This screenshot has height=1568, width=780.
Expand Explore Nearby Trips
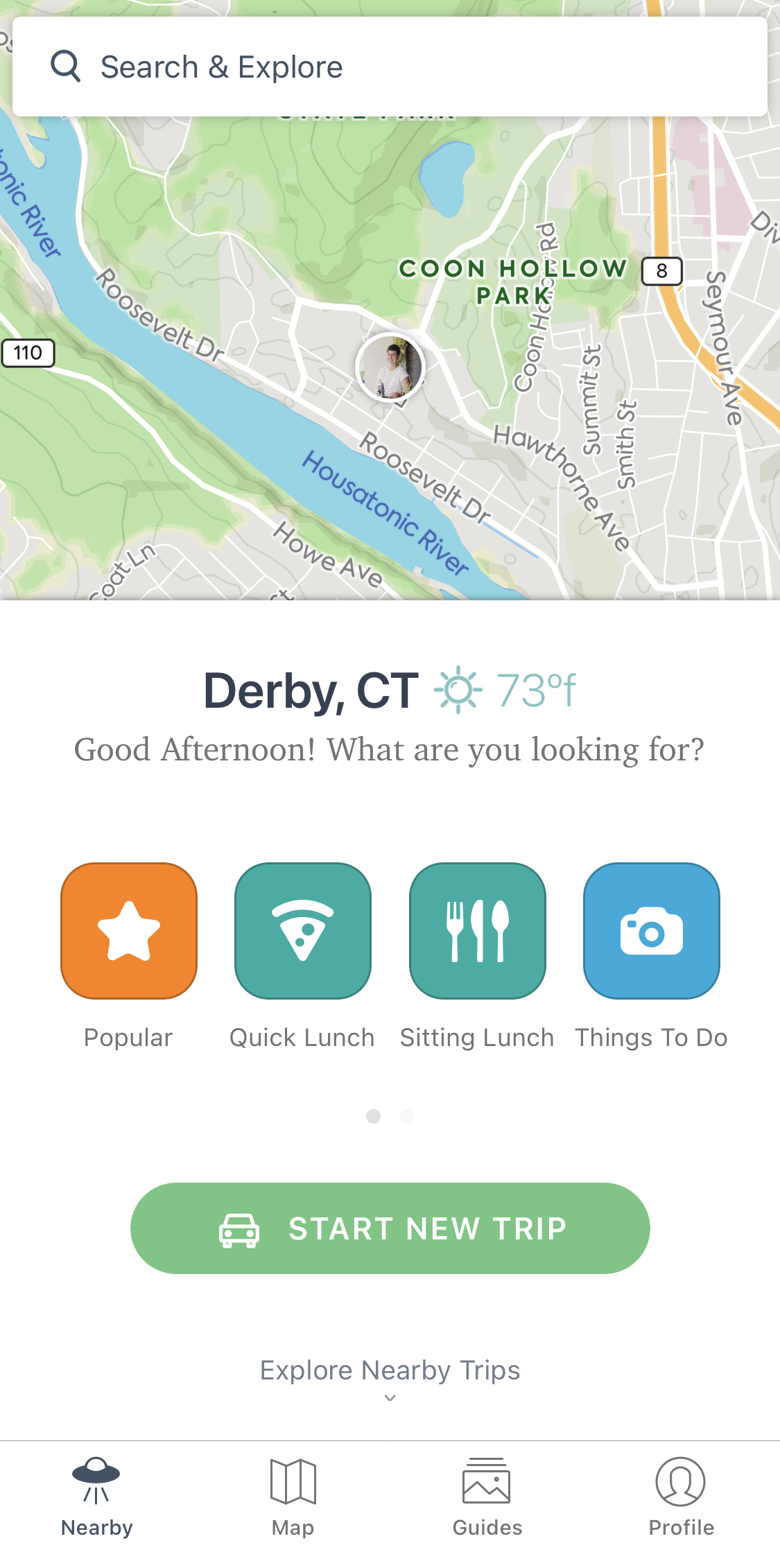coord(390,1379)
